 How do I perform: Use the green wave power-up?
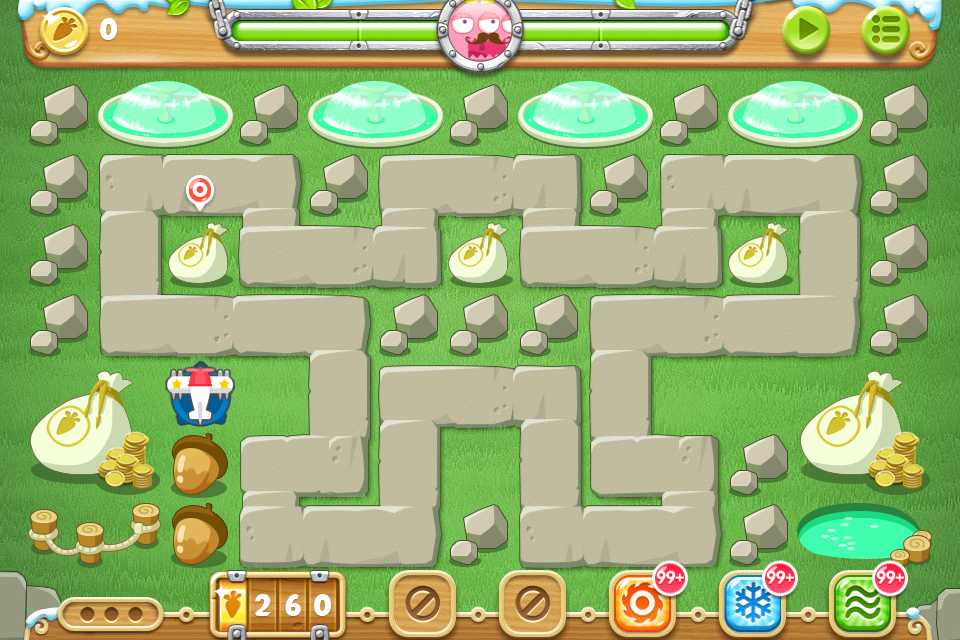pos(861,604)
